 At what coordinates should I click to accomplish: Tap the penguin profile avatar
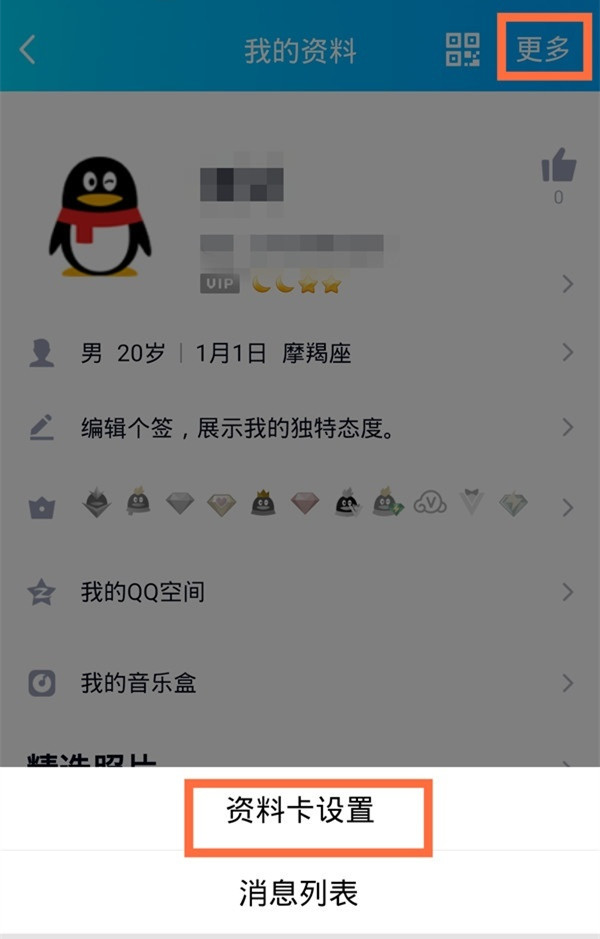tap(98, 217)
